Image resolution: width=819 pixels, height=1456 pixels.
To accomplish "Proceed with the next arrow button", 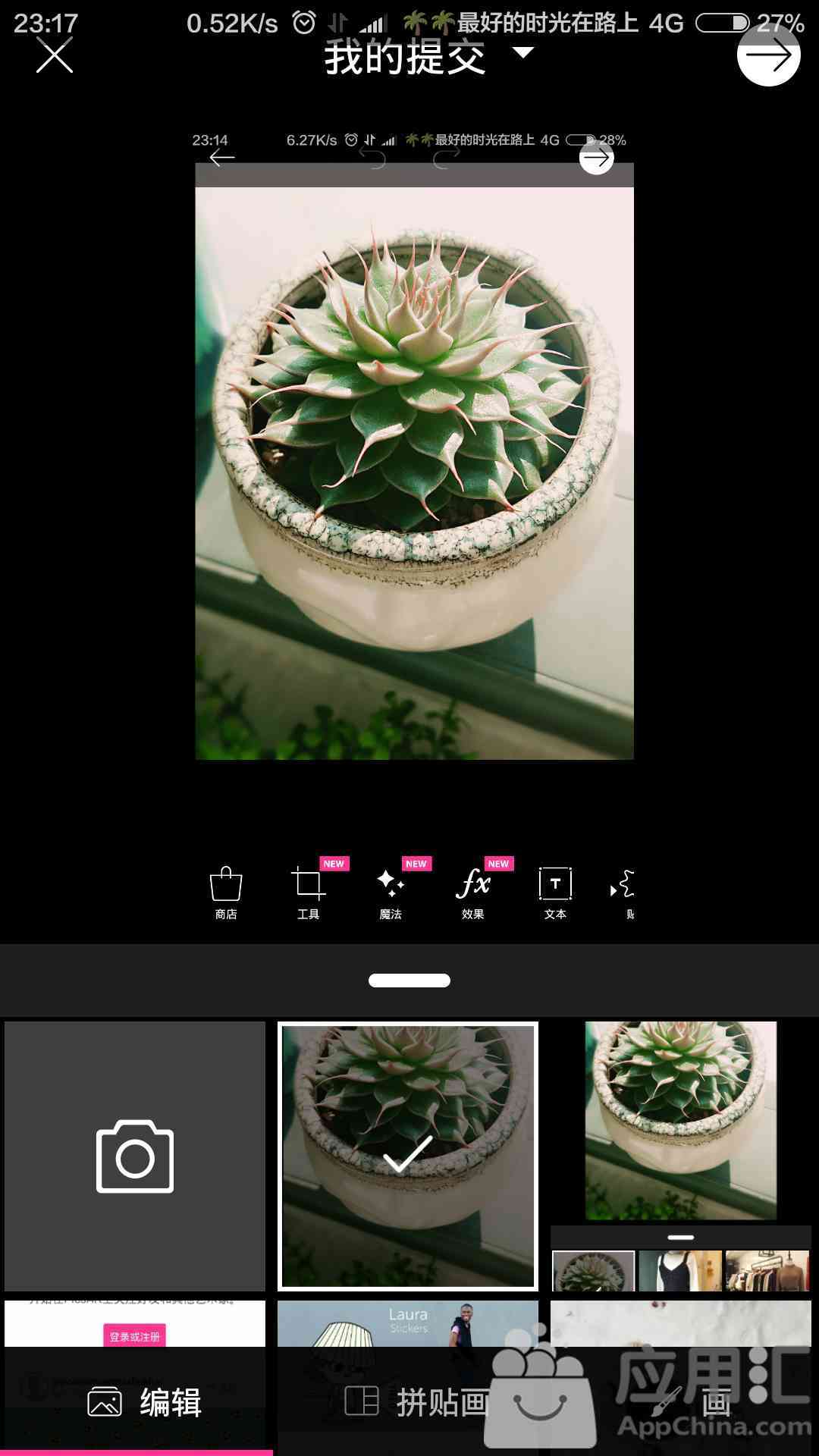I will click(768, 55).
